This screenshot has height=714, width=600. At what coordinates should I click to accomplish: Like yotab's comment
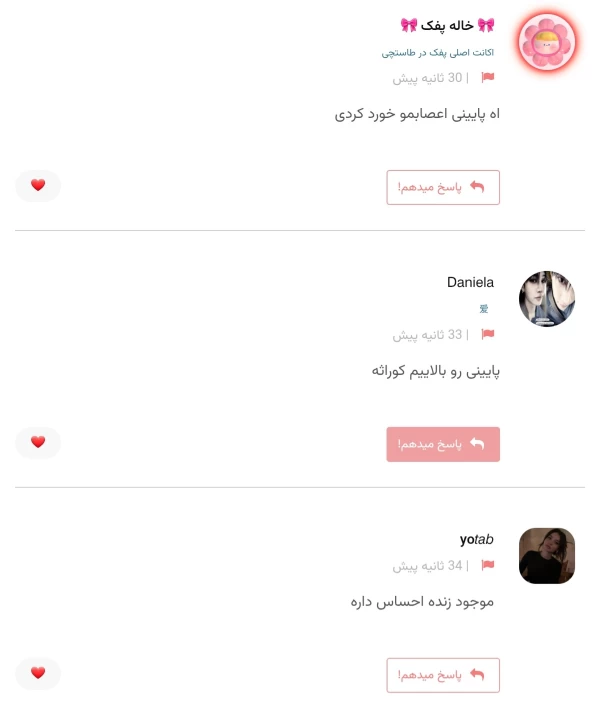pyautogui.click(x=38, y=673)
